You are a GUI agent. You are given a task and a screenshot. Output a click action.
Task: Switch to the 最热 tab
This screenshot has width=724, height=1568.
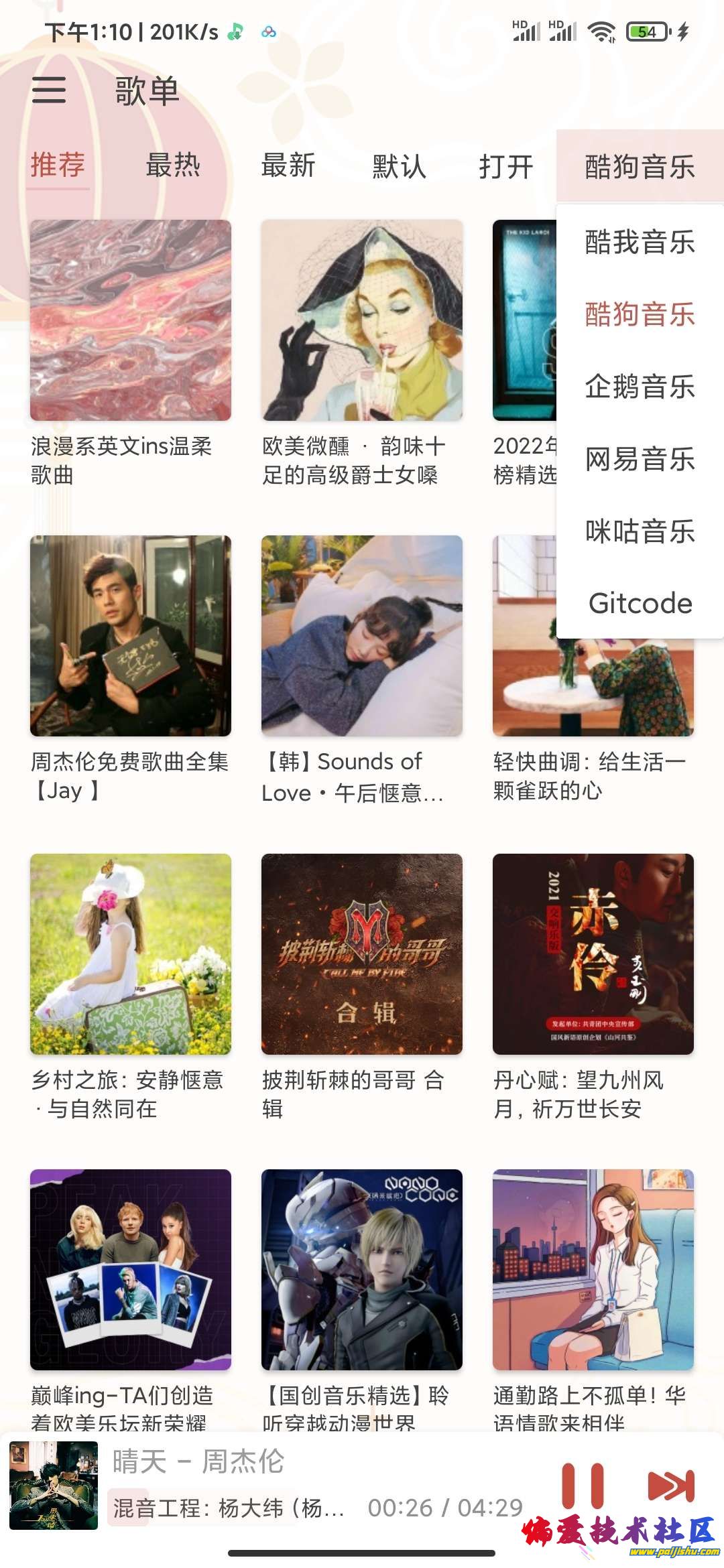173,166
